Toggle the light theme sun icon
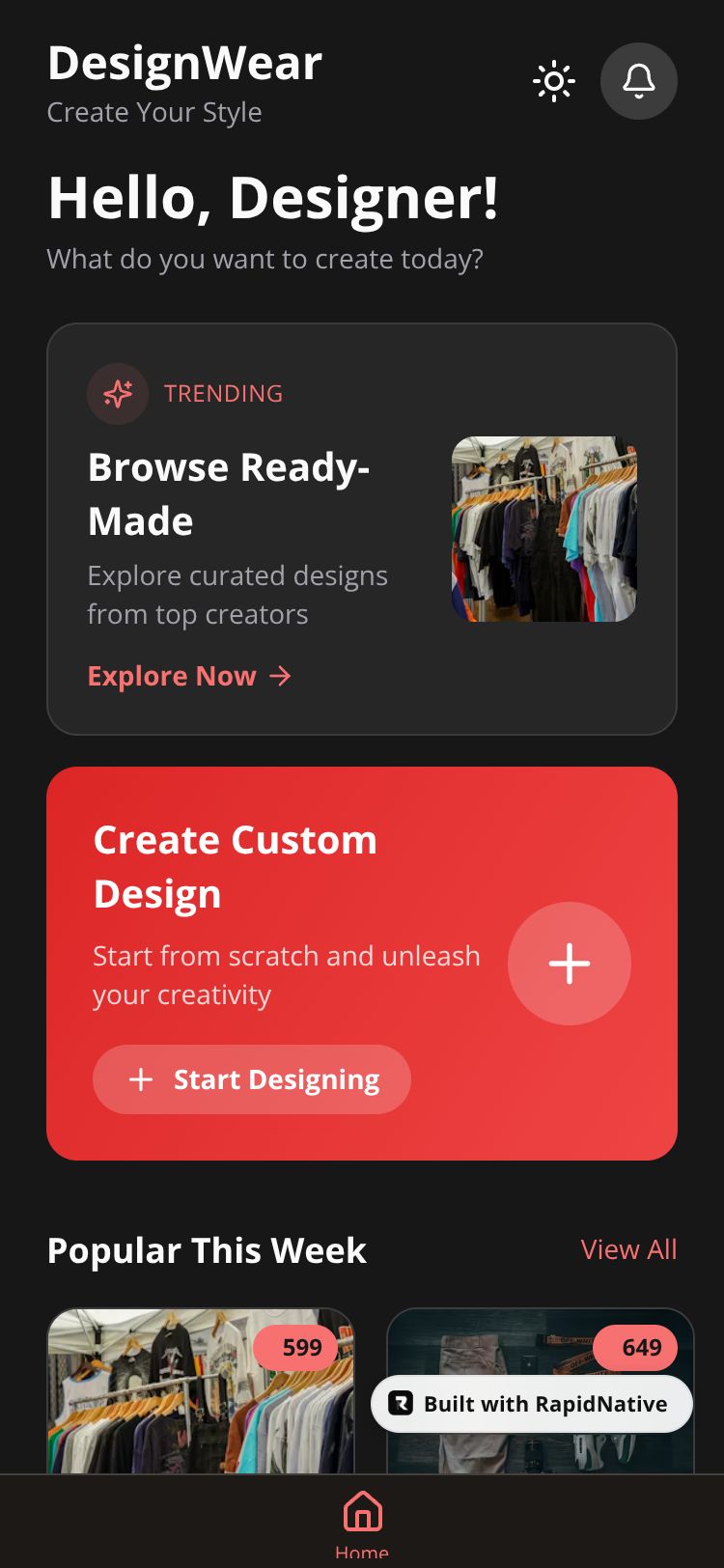 [x=554, y=81]
